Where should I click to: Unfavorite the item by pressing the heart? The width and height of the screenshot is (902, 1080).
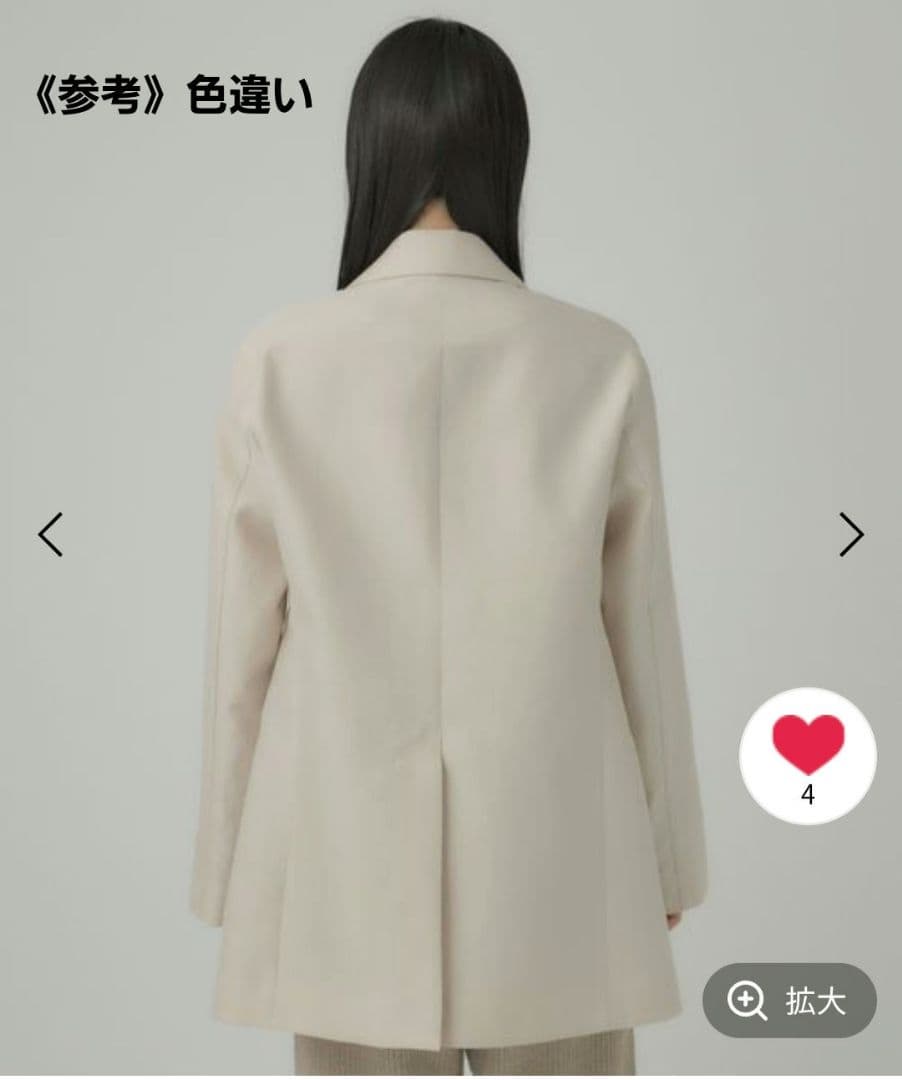tap(808, 745)
